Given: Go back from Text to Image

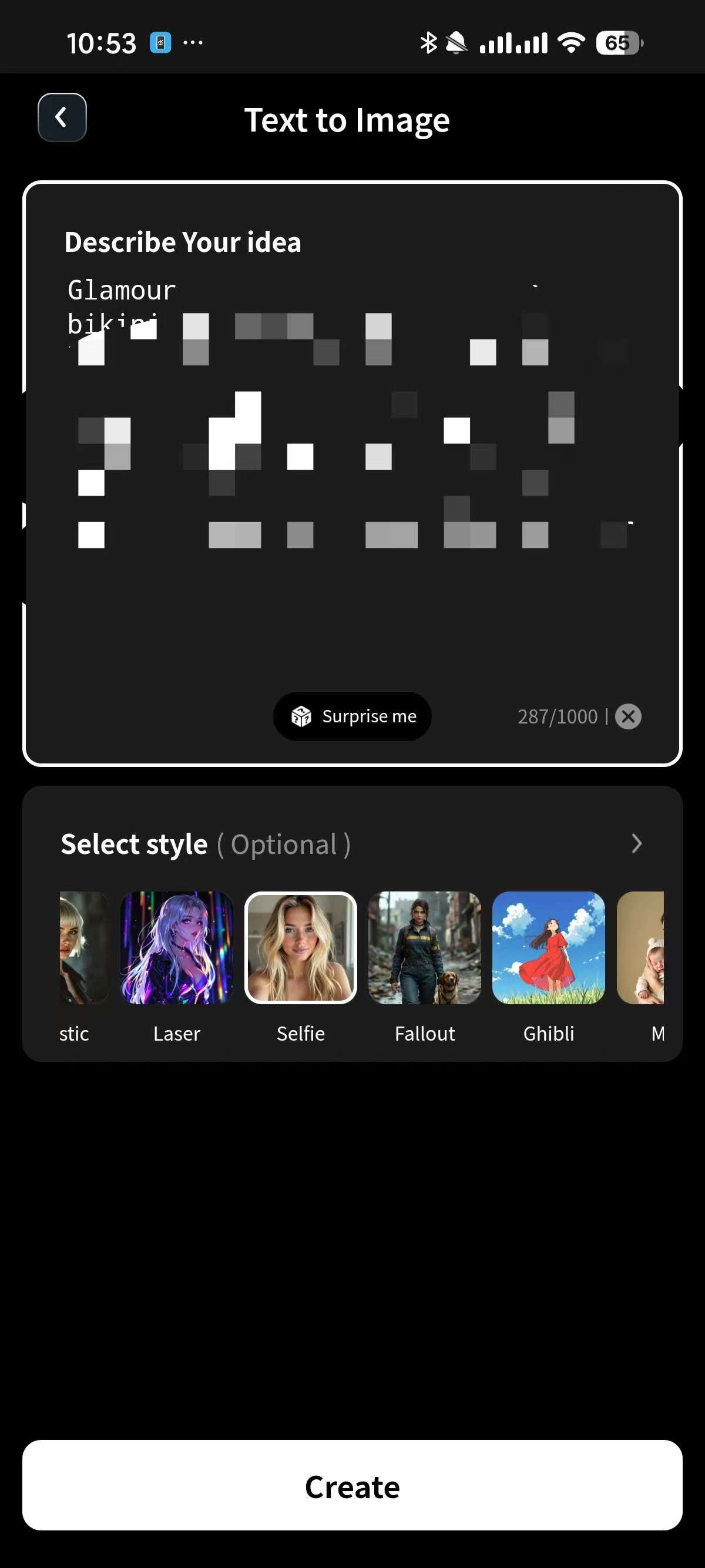Looking at the screenshot, I should coord(62,117).
